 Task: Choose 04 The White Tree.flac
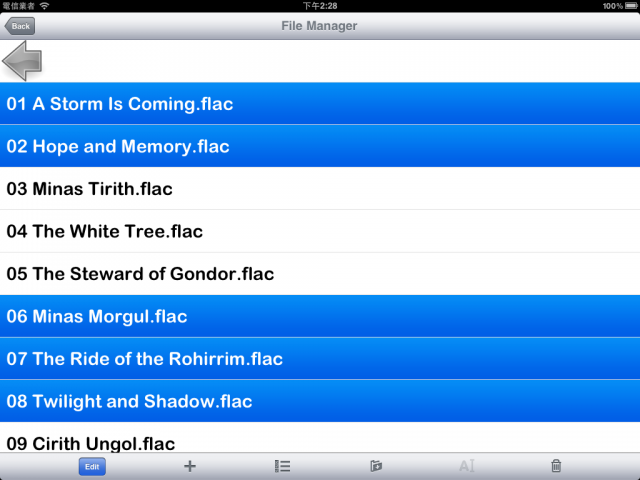(320, 231)
